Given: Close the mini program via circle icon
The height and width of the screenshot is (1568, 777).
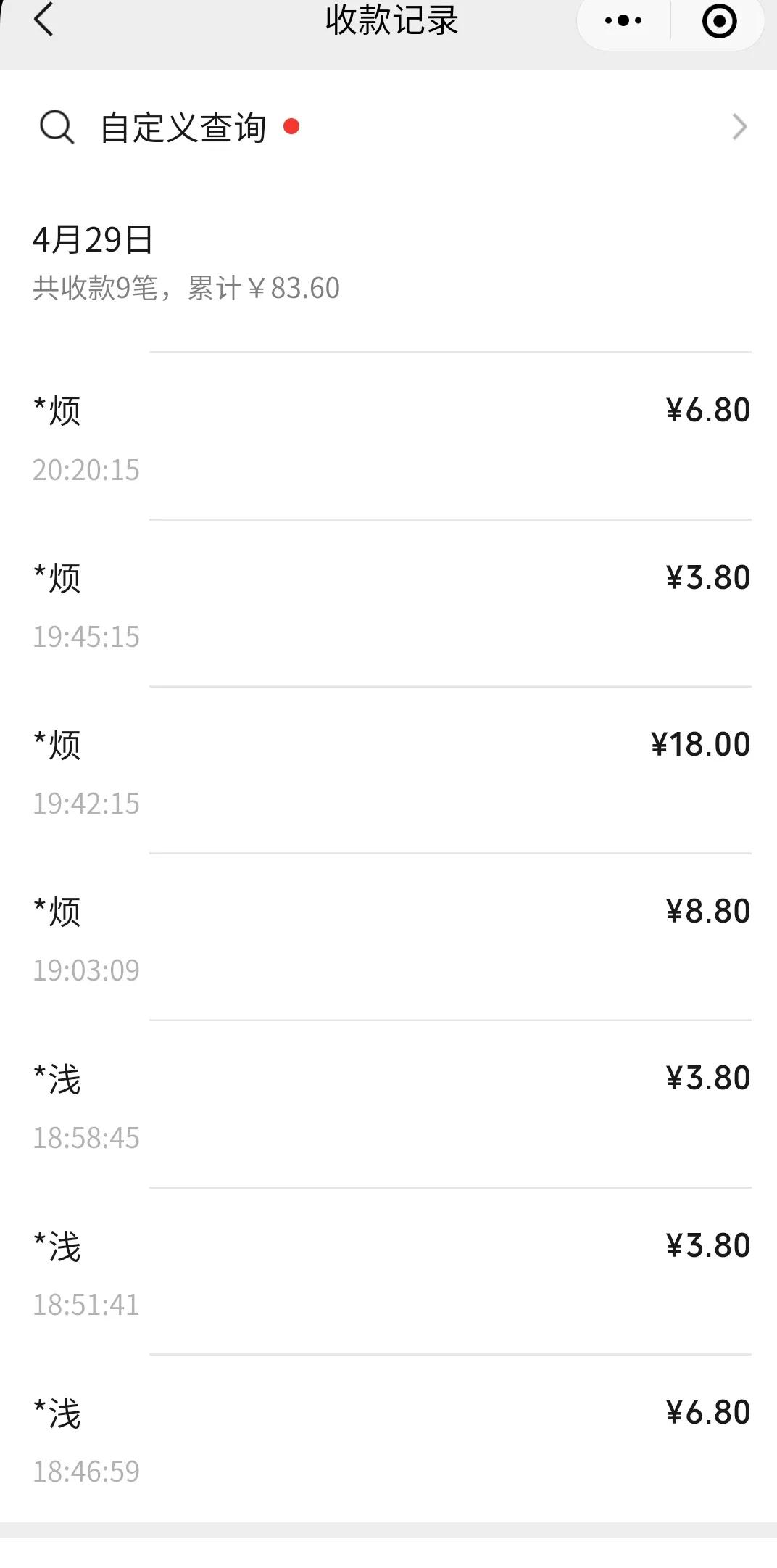Looking at the screenshot, I should (719, 21).
